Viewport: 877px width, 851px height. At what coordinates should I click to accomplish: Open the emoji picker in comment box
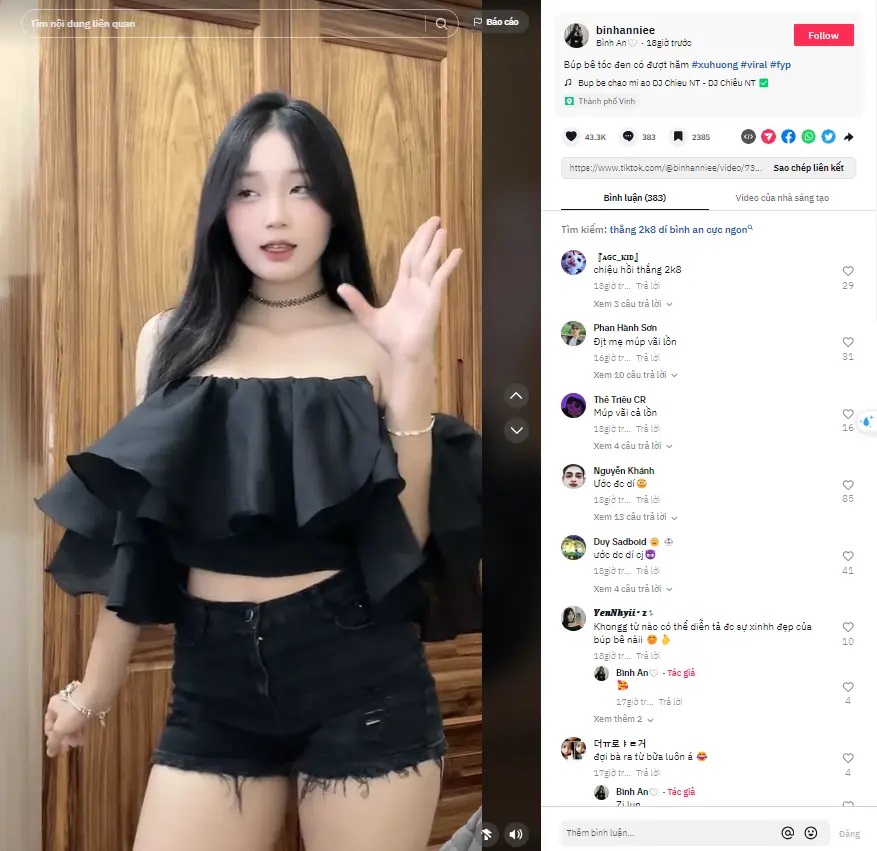811,832
